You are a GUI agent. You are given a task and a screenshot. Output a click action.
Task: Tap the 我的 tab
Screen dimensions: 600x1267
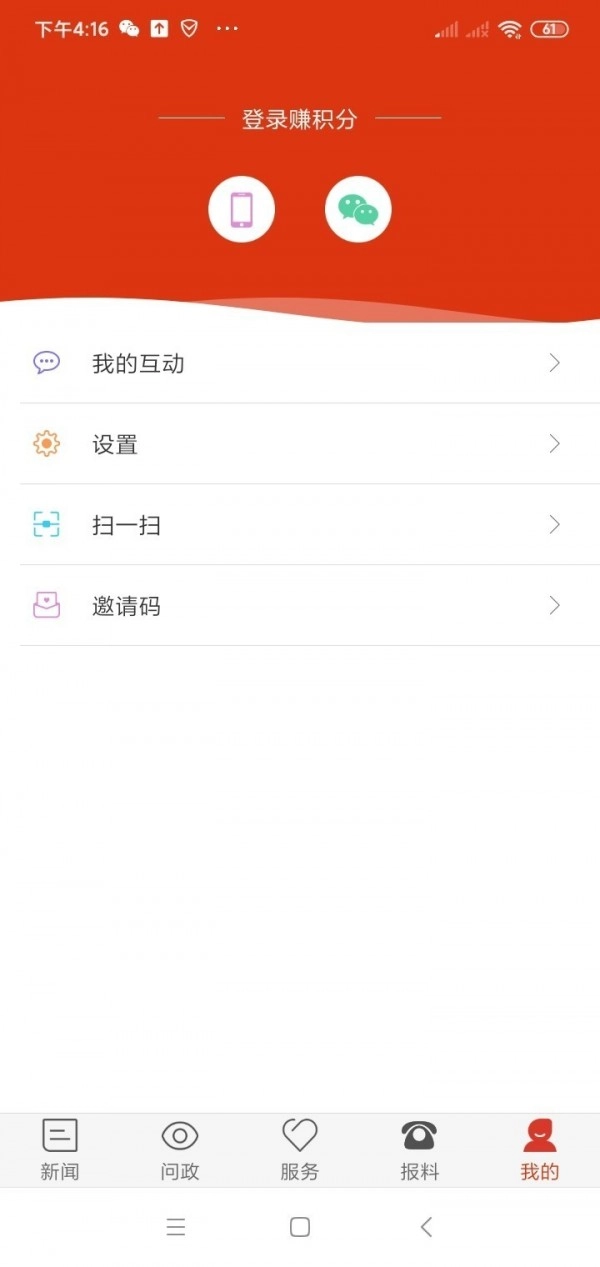click(540, 1150)
